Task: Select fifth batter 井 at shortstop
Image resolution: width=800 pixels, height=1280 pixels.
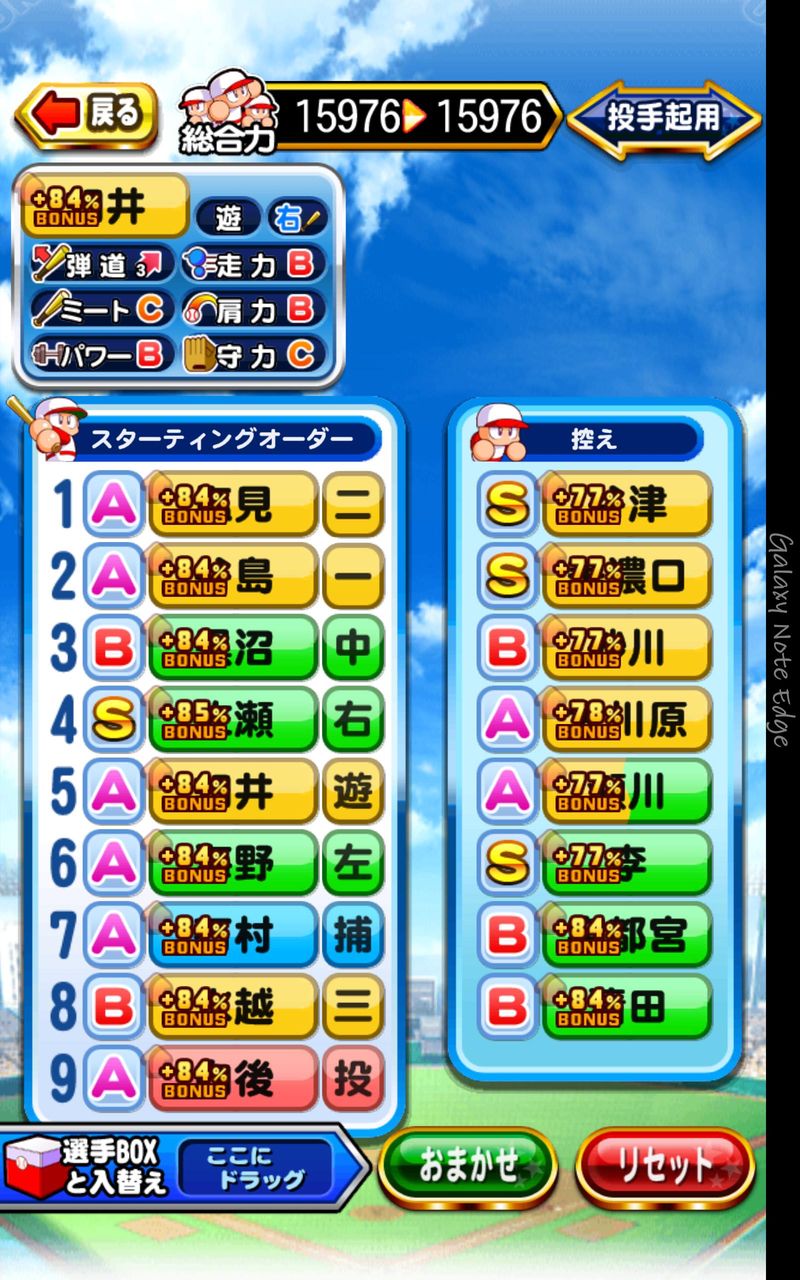Action: (234, 793)
